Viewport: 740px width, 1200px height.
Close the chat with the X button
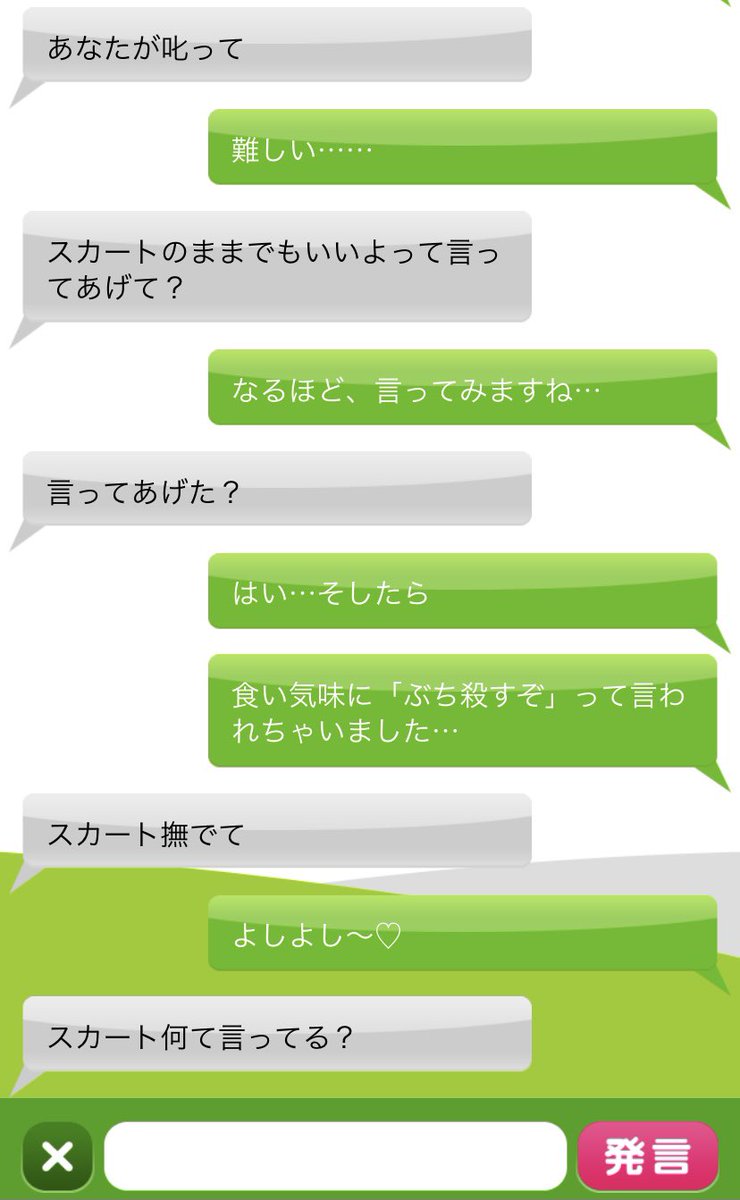(57, 1156)
